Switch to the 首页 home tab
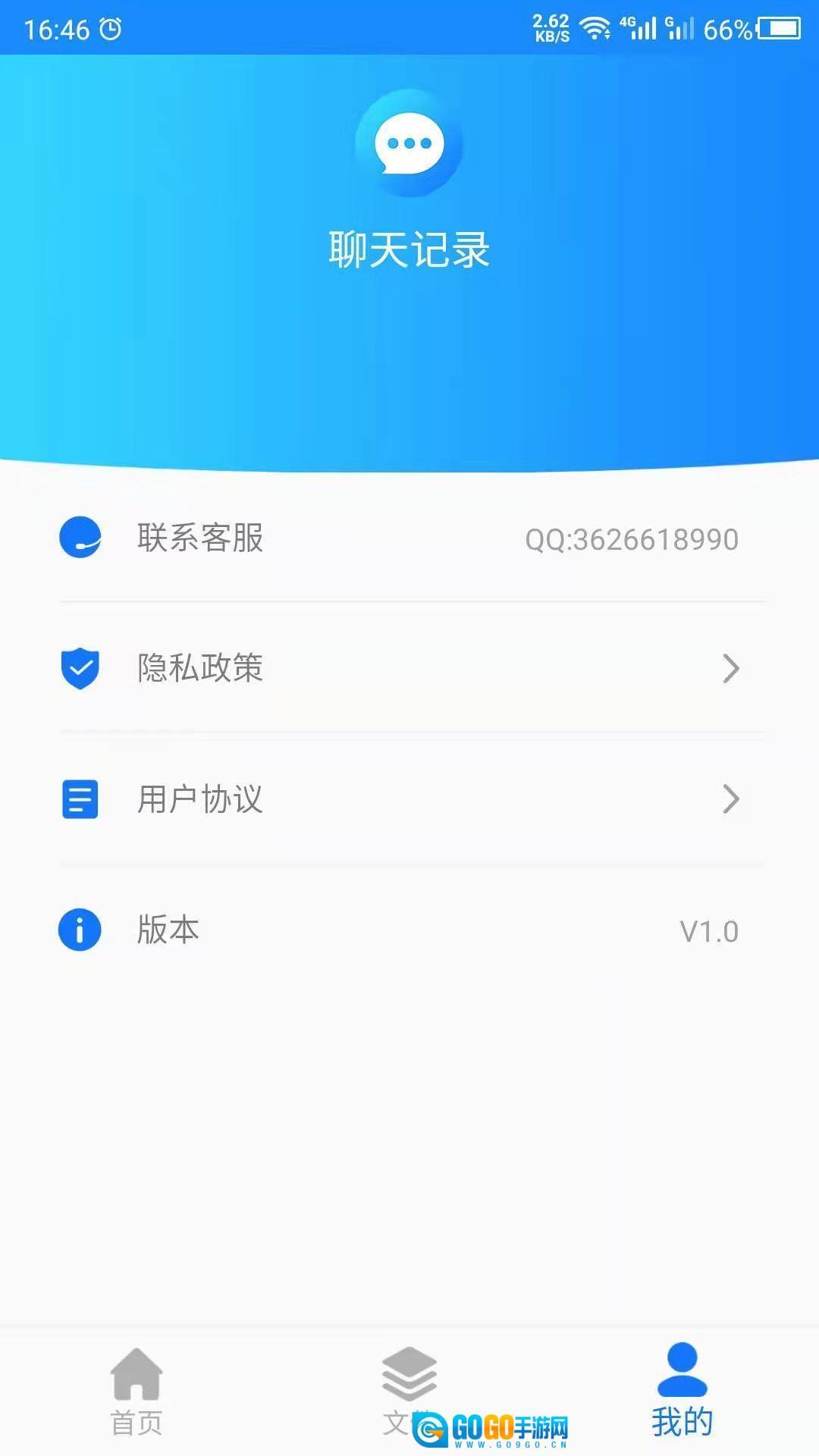 pos(136,1391)
